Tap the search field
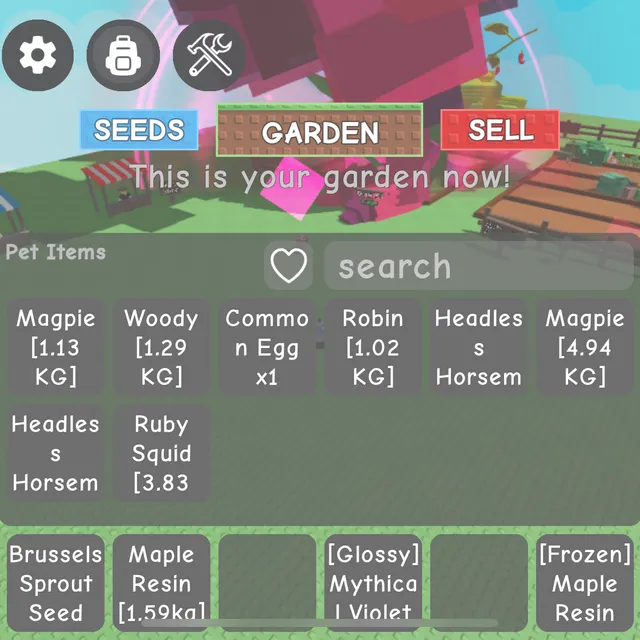The image size is (640, 640). 478,266
